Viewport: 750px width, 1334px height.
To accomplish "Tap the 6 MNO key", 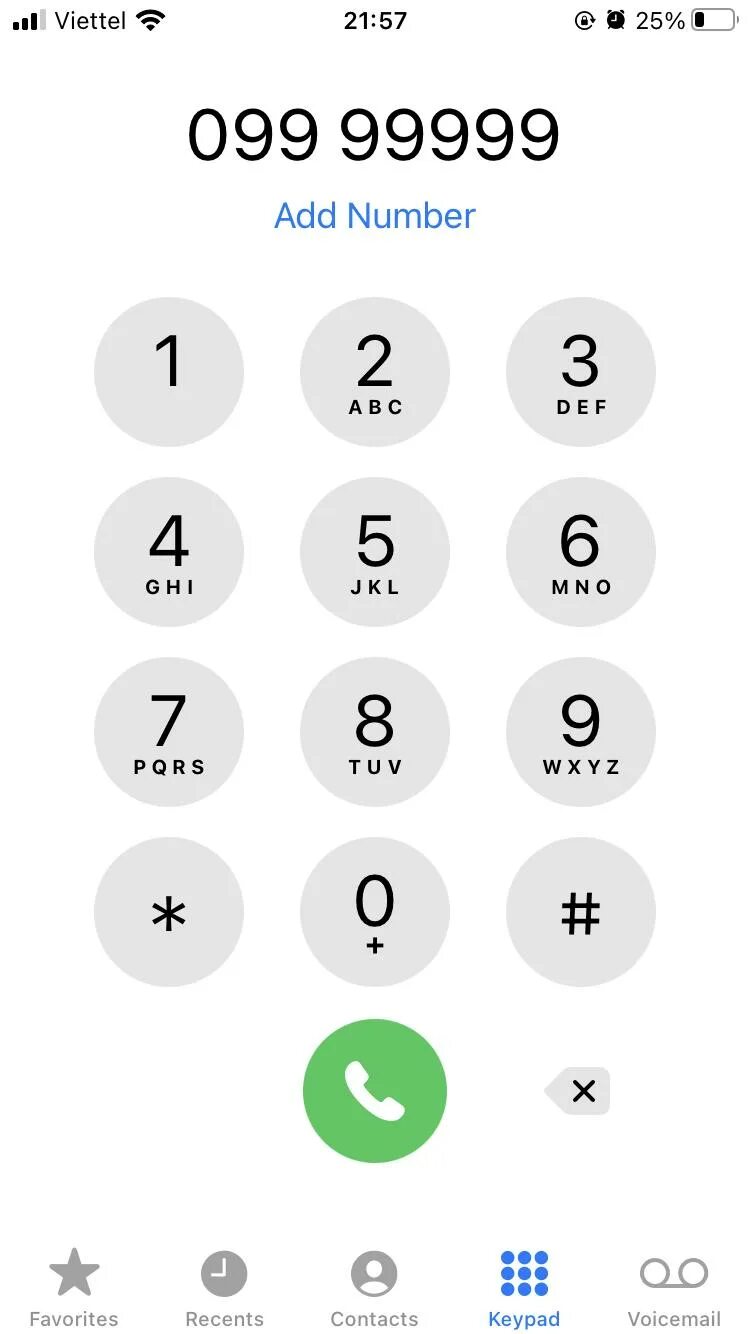I will tap(581, 552).
